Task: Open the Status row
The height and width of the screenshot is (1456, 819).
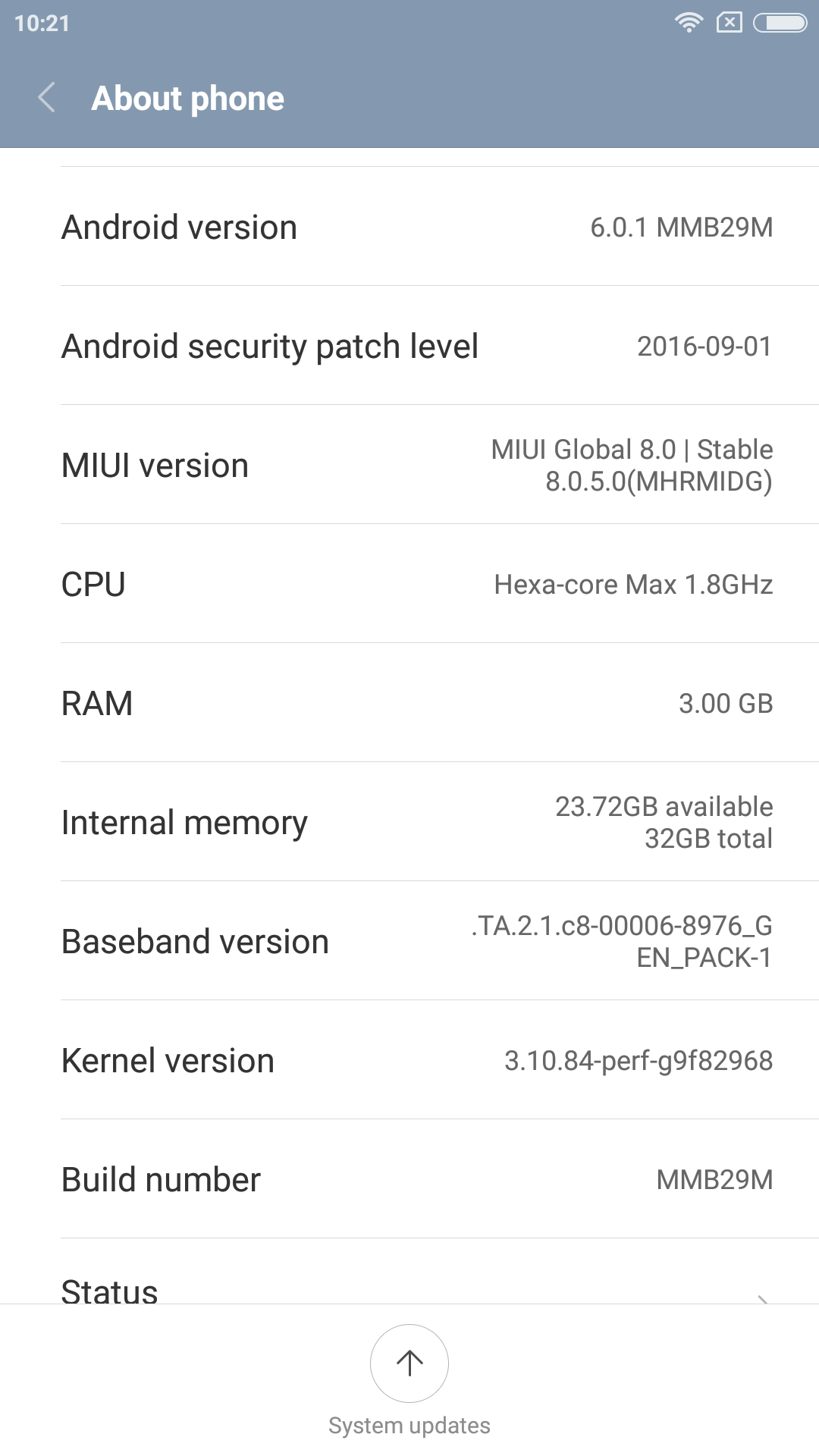Action: [409, 1286]
